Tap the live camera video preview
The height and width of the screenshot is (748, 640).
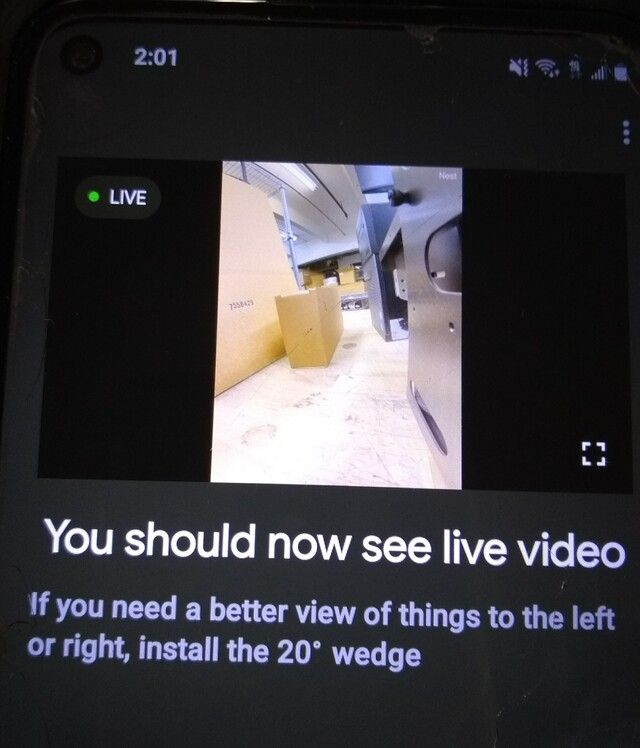pos(337,324)
